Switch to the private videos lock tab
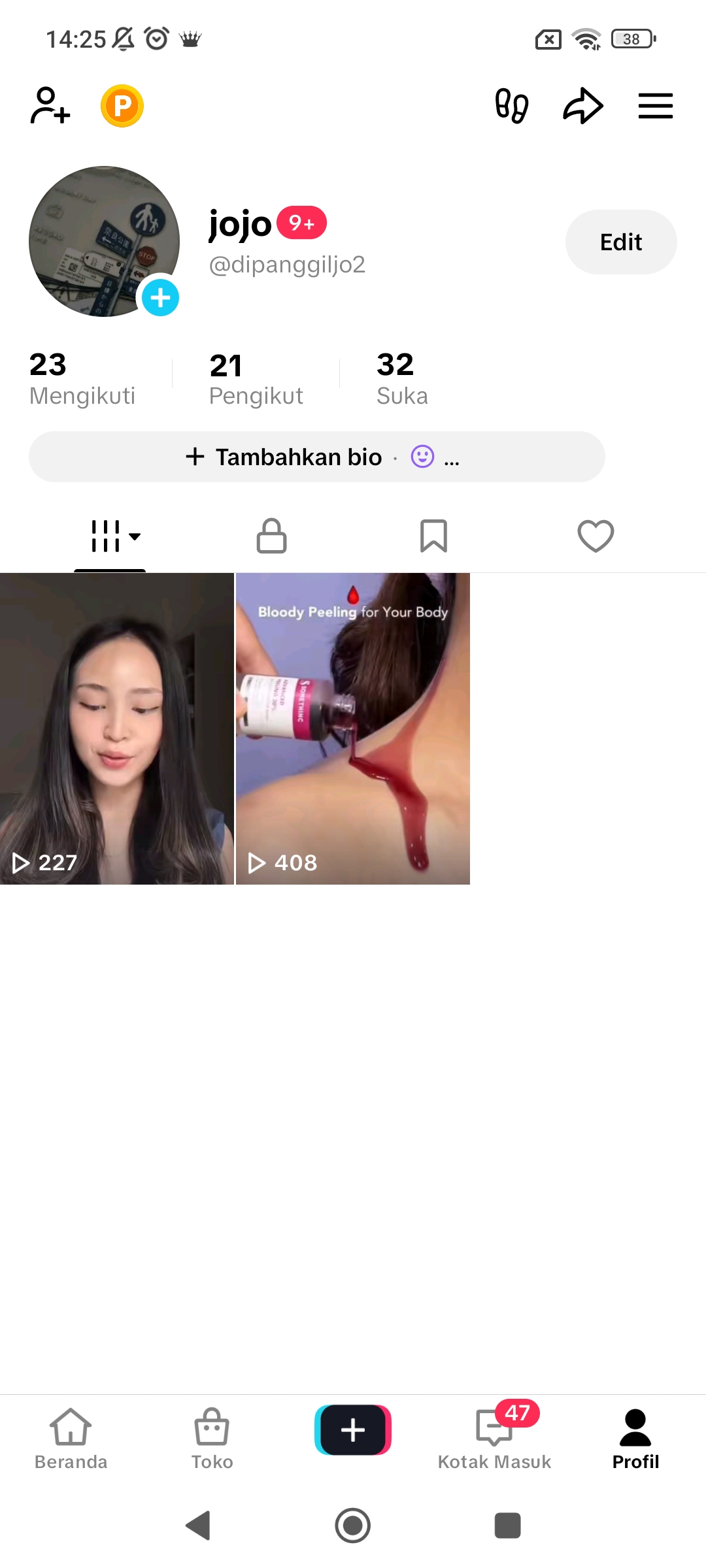The image size is (706, 1568). [x=271, y=536]
